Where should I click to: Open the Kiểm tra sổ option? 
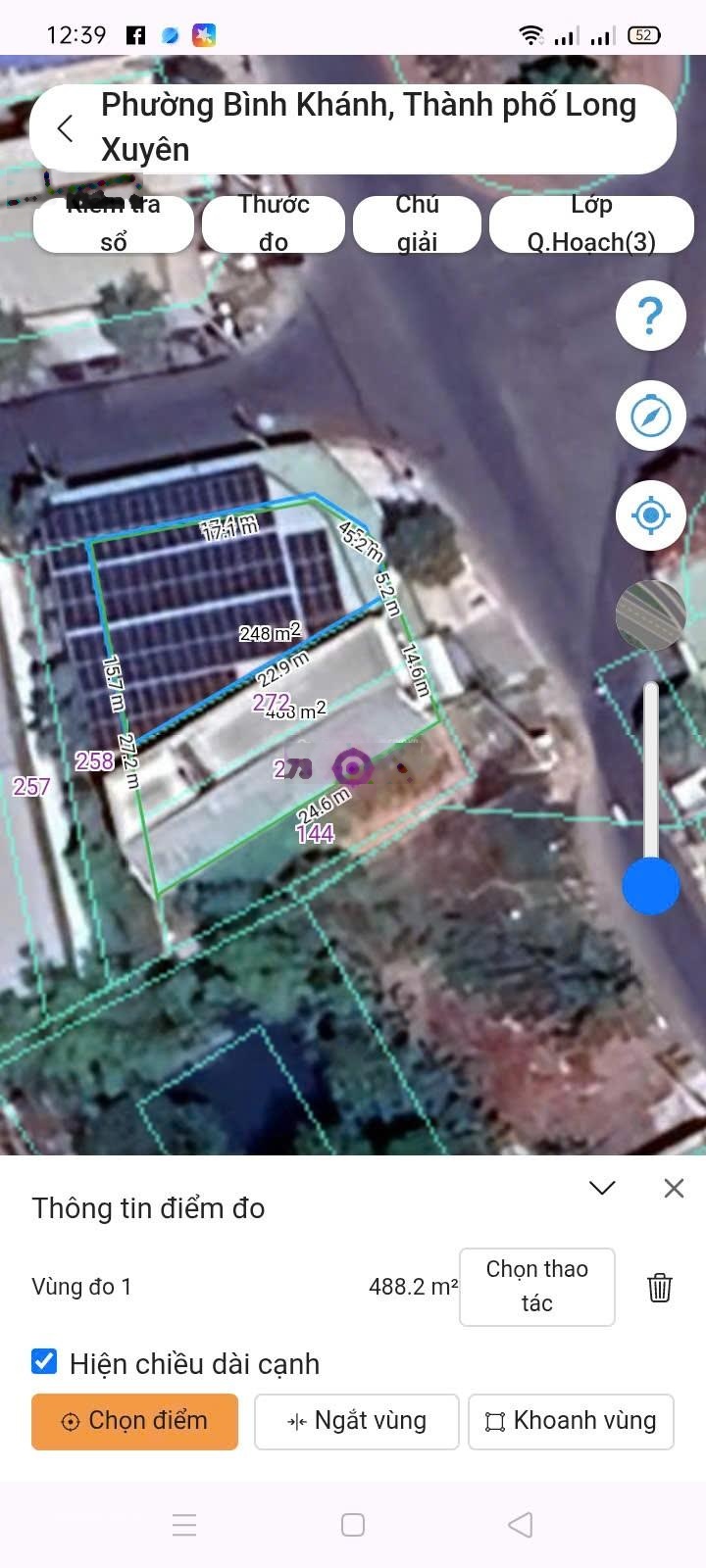pos(114,224)
